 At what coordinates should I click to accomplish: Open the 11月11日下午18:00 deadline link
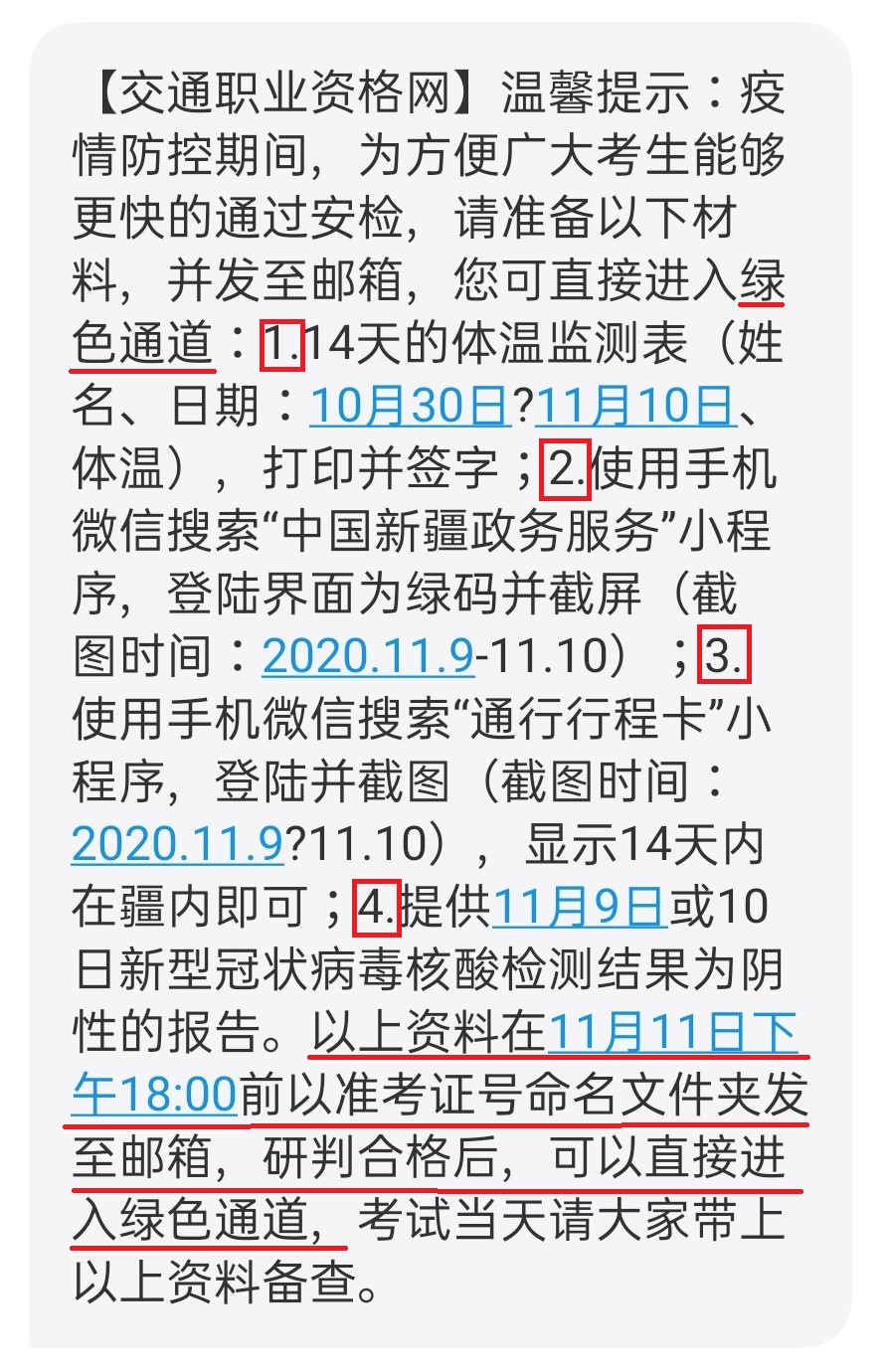671,1033
